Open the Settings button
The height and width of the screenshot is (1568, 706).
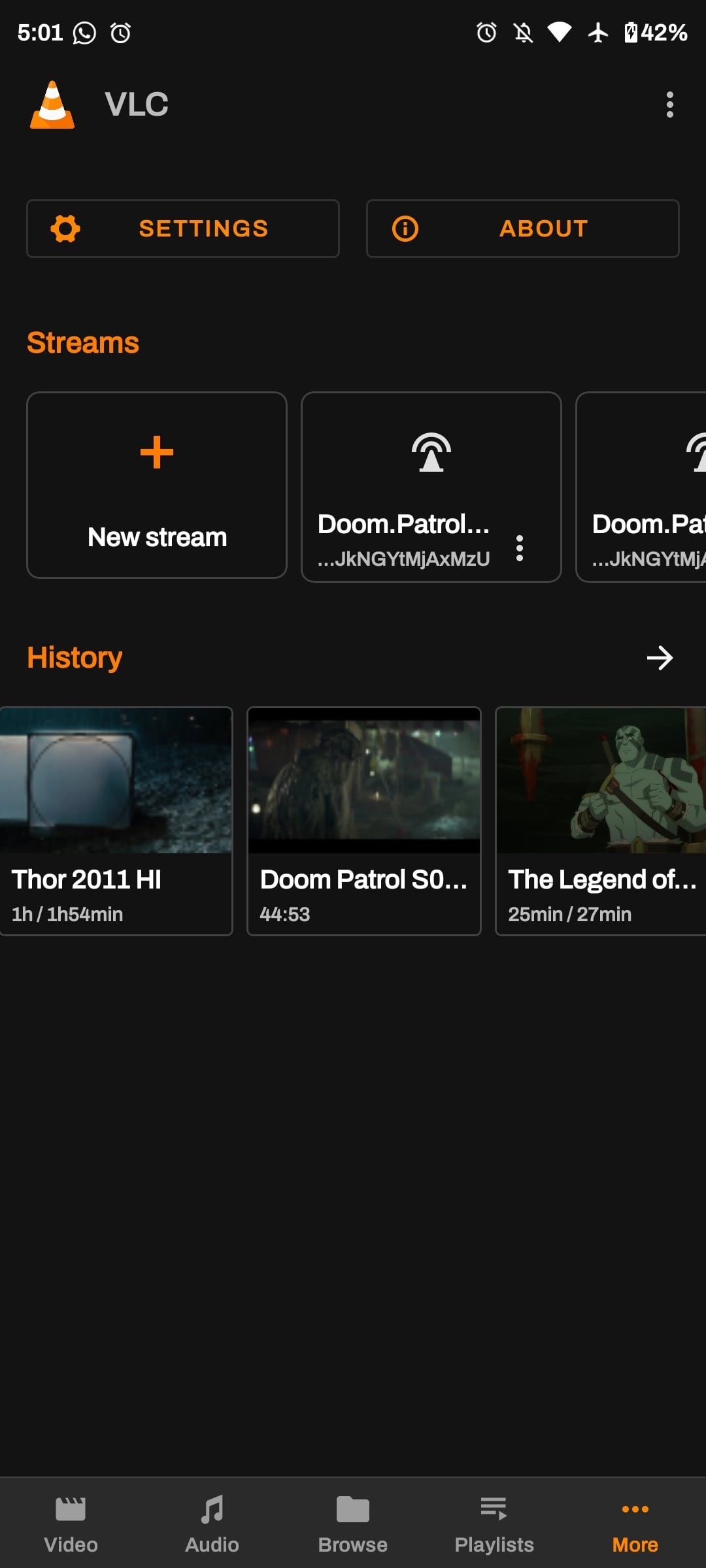(x=183, y=229)
